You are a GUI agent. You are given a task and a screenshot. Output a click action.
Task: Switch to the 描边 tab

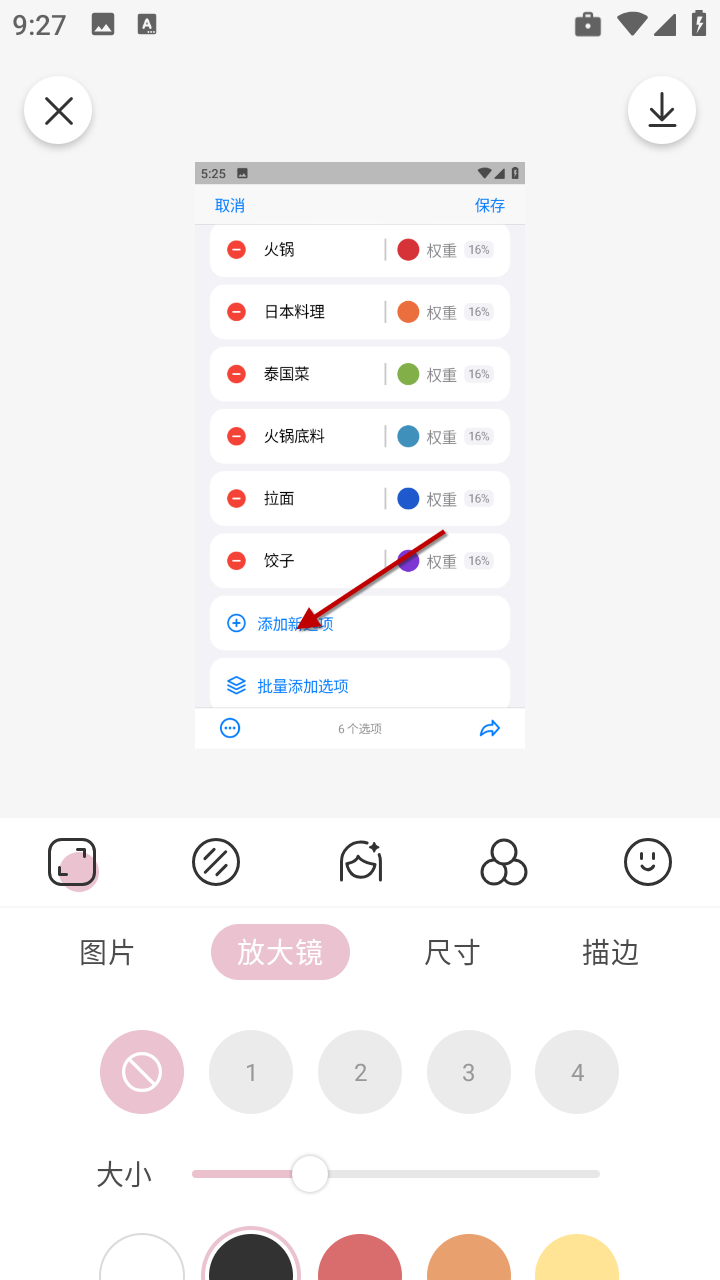[610, 952]
